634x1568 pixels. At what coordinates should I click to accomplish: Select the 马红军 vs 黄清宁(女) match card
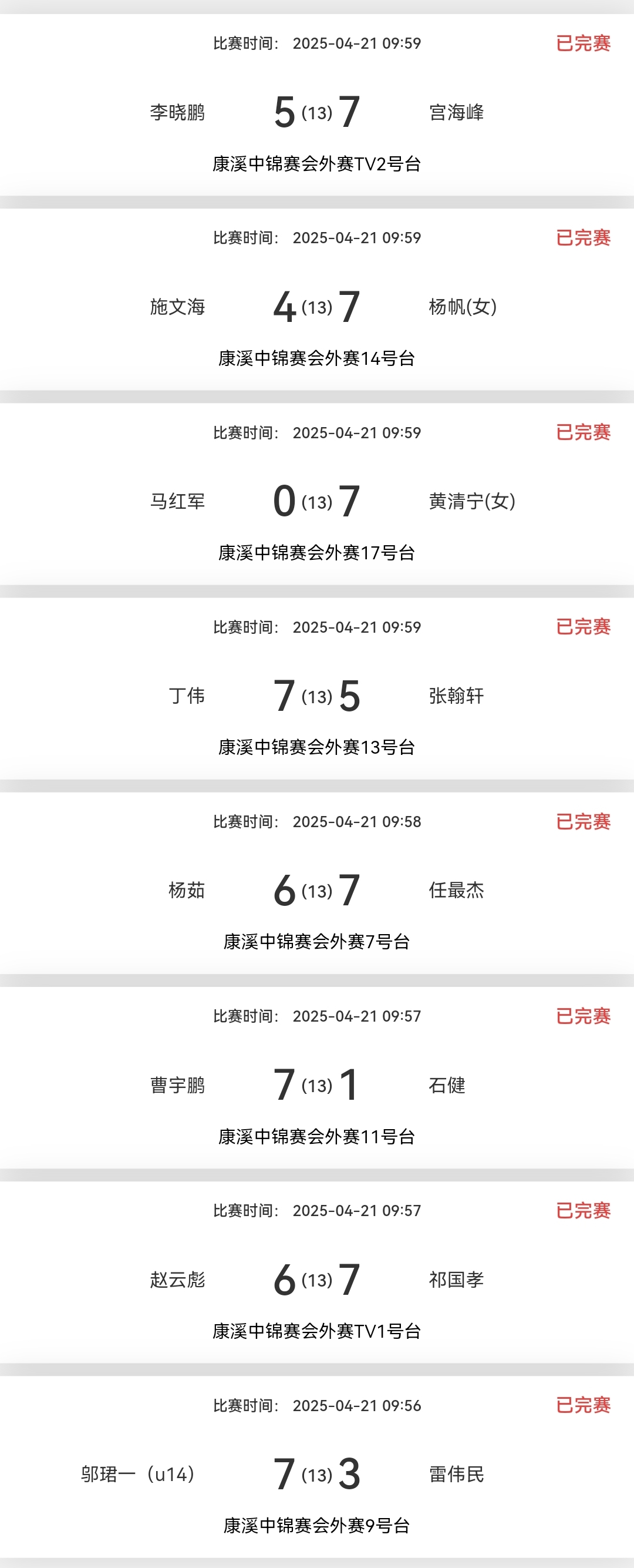click(316, 502)
